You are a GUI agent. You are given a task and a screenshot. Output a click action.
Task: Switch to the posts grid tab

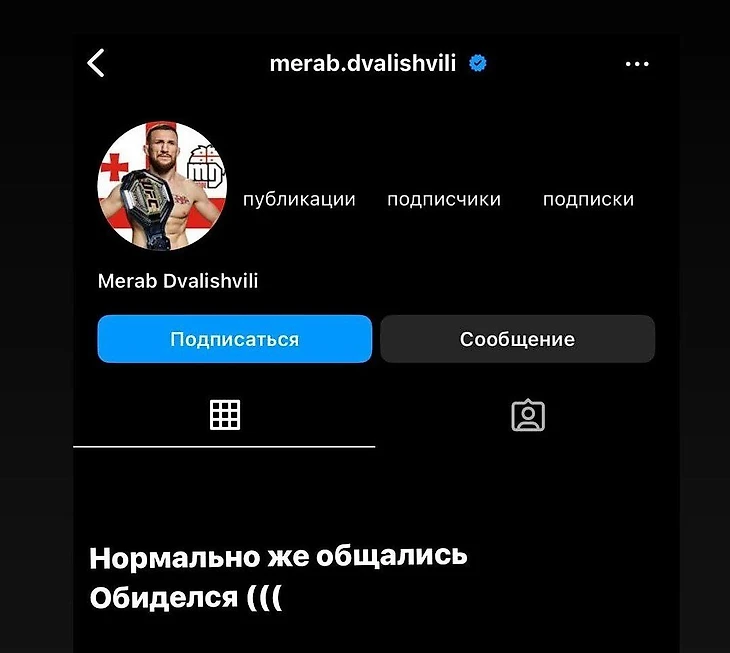(225, 414)
